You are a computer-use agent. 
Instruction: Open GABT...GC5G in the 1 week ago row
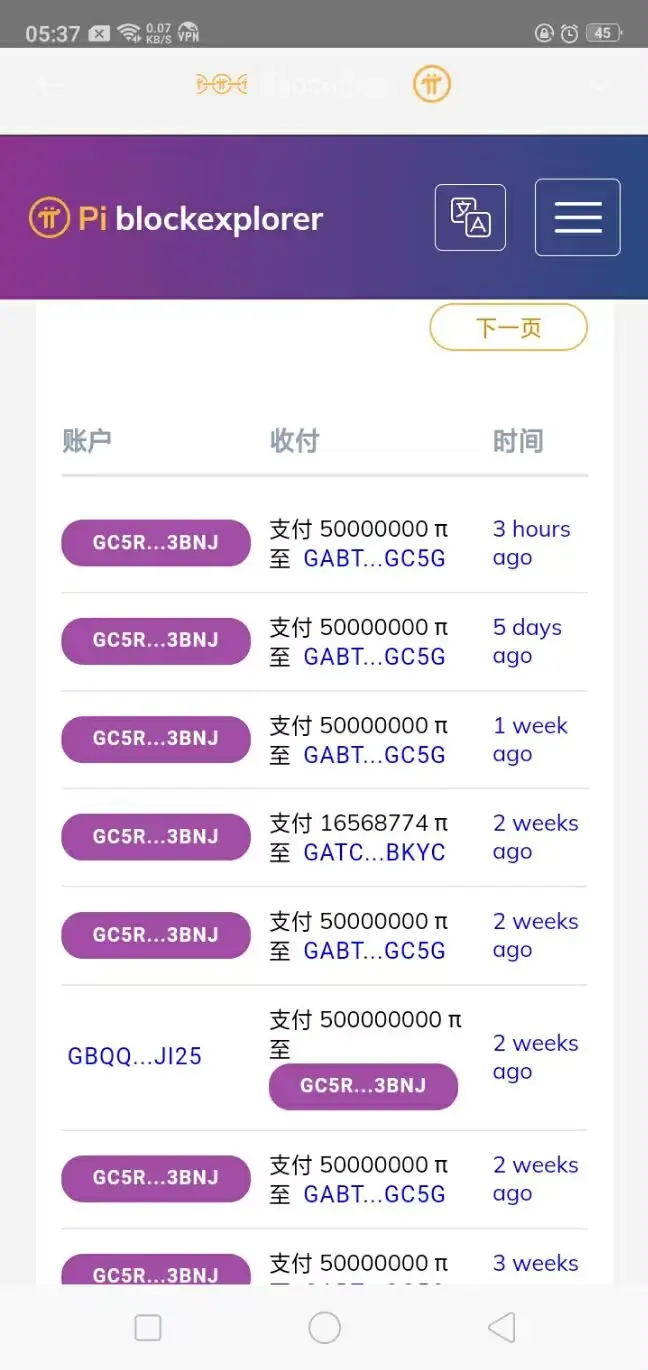[x=374, y=754]
